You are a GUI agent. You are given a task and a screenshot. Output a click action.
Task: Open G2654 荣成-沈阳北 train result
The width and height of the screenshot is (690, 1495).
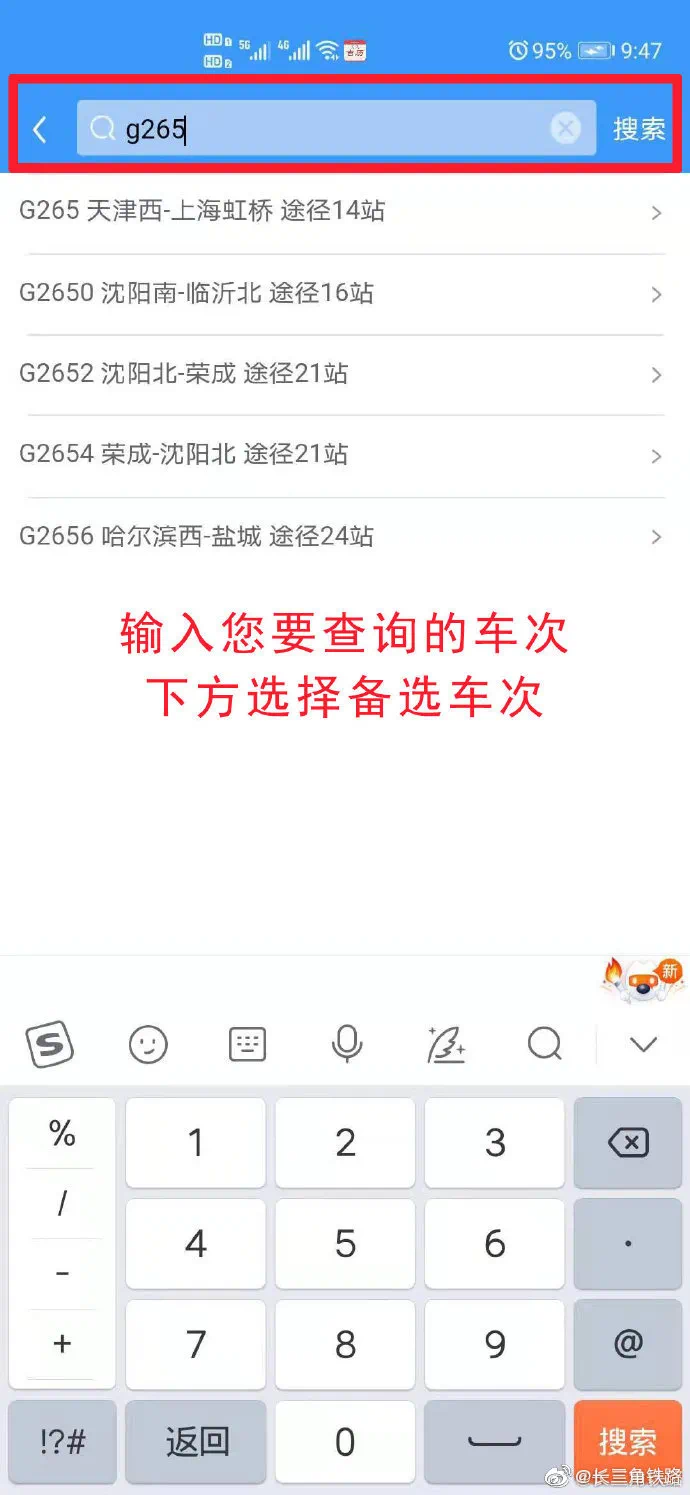click(x=340, y=455)
